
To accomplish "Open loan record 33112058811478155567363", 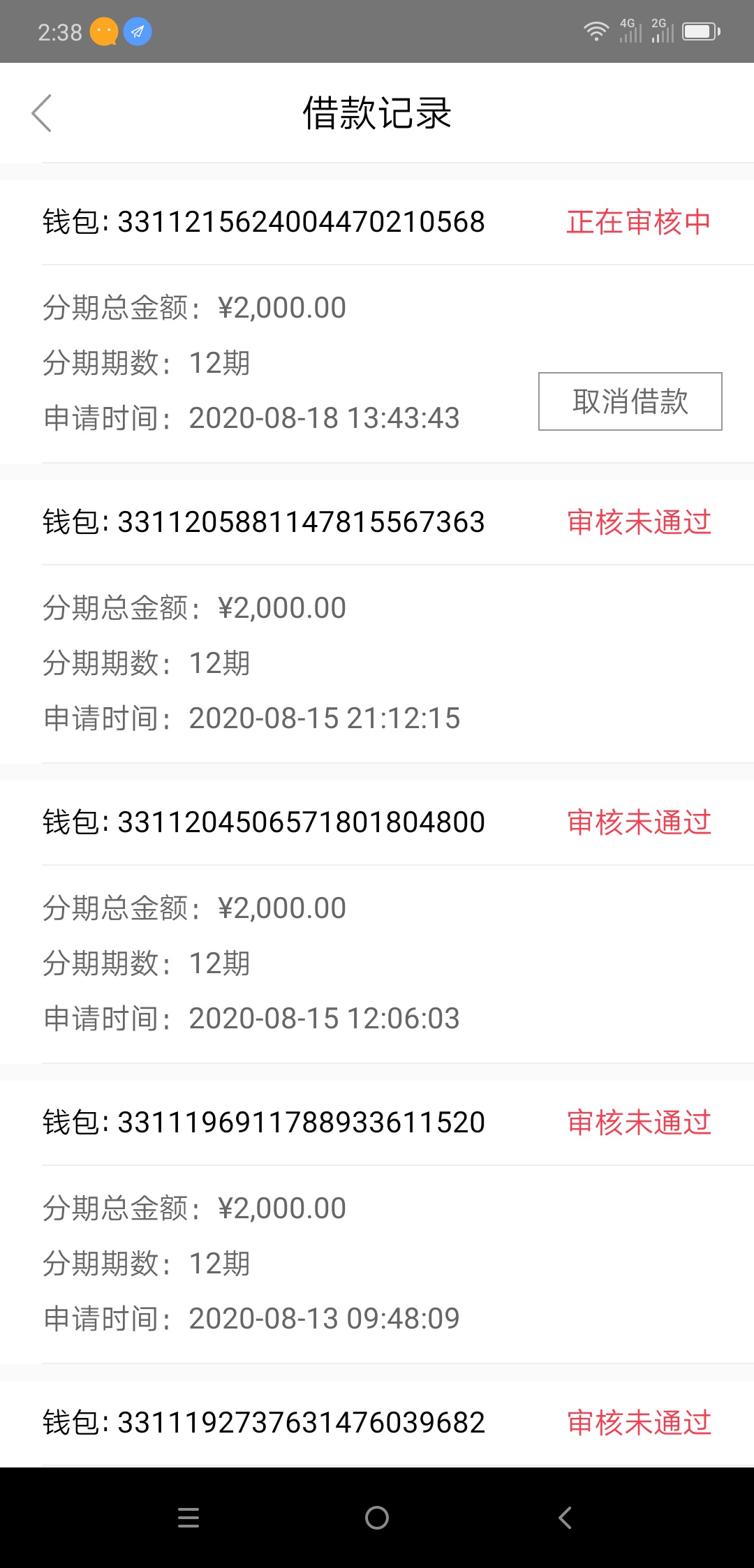I will click(x=377, y=621).
